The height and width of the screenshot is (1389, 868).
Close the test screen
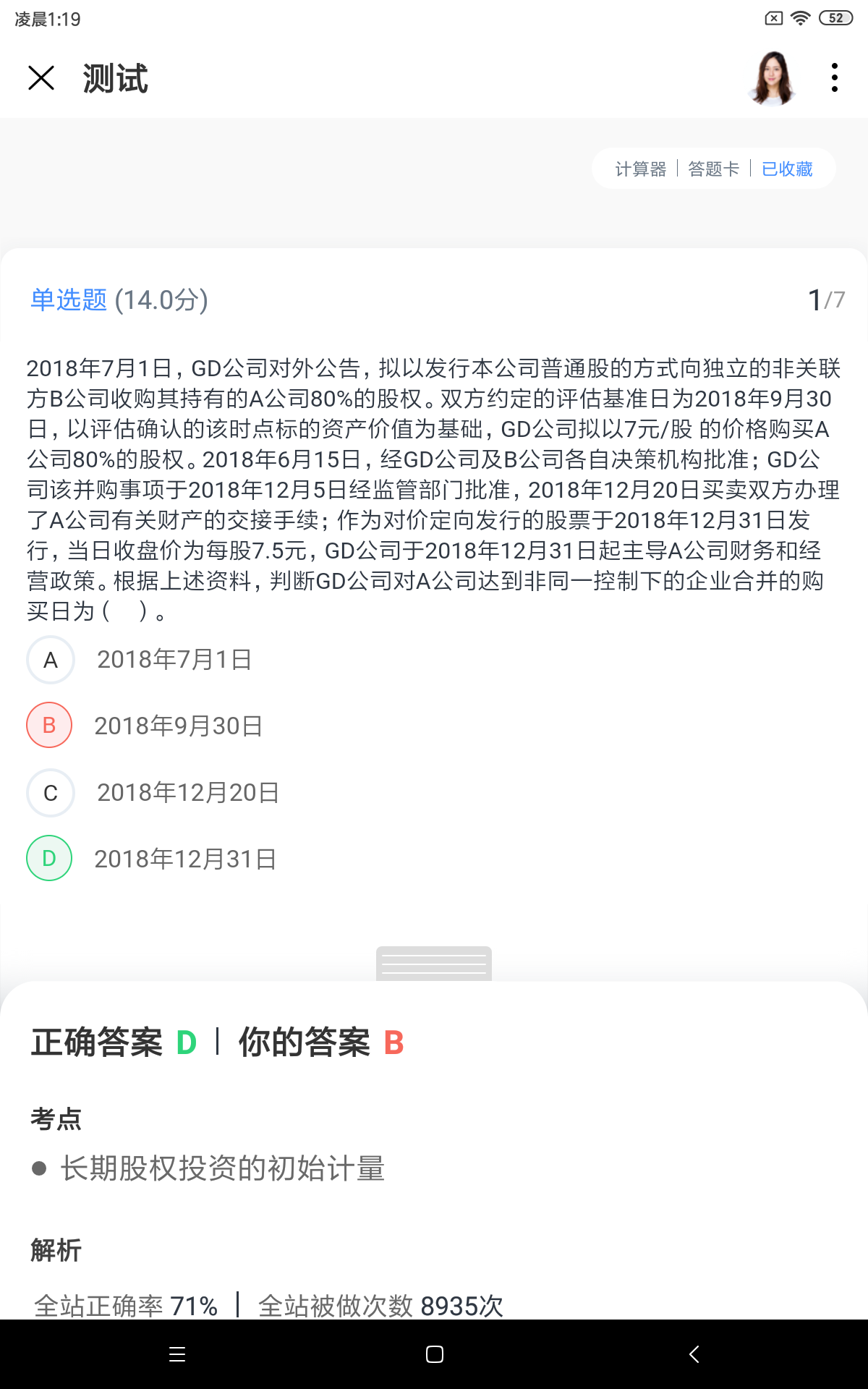tap(41, 78)
